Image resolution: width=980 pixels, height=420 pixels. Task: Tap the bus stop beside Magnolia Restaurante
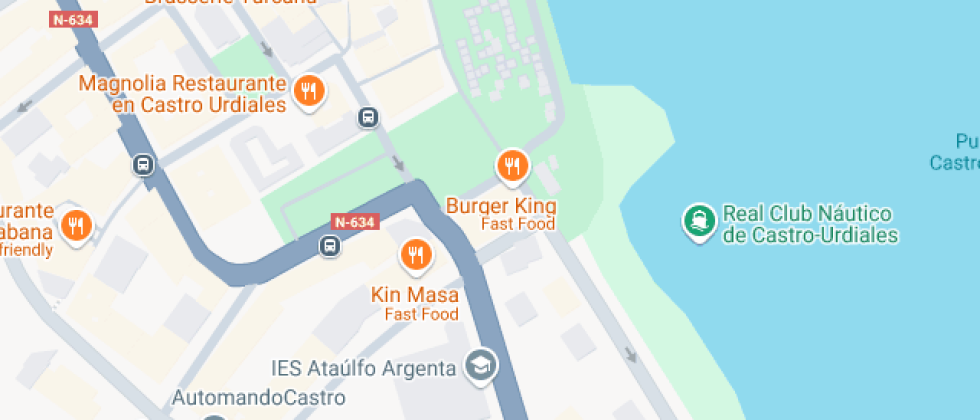pyautogui.click(x=368, y=118)
